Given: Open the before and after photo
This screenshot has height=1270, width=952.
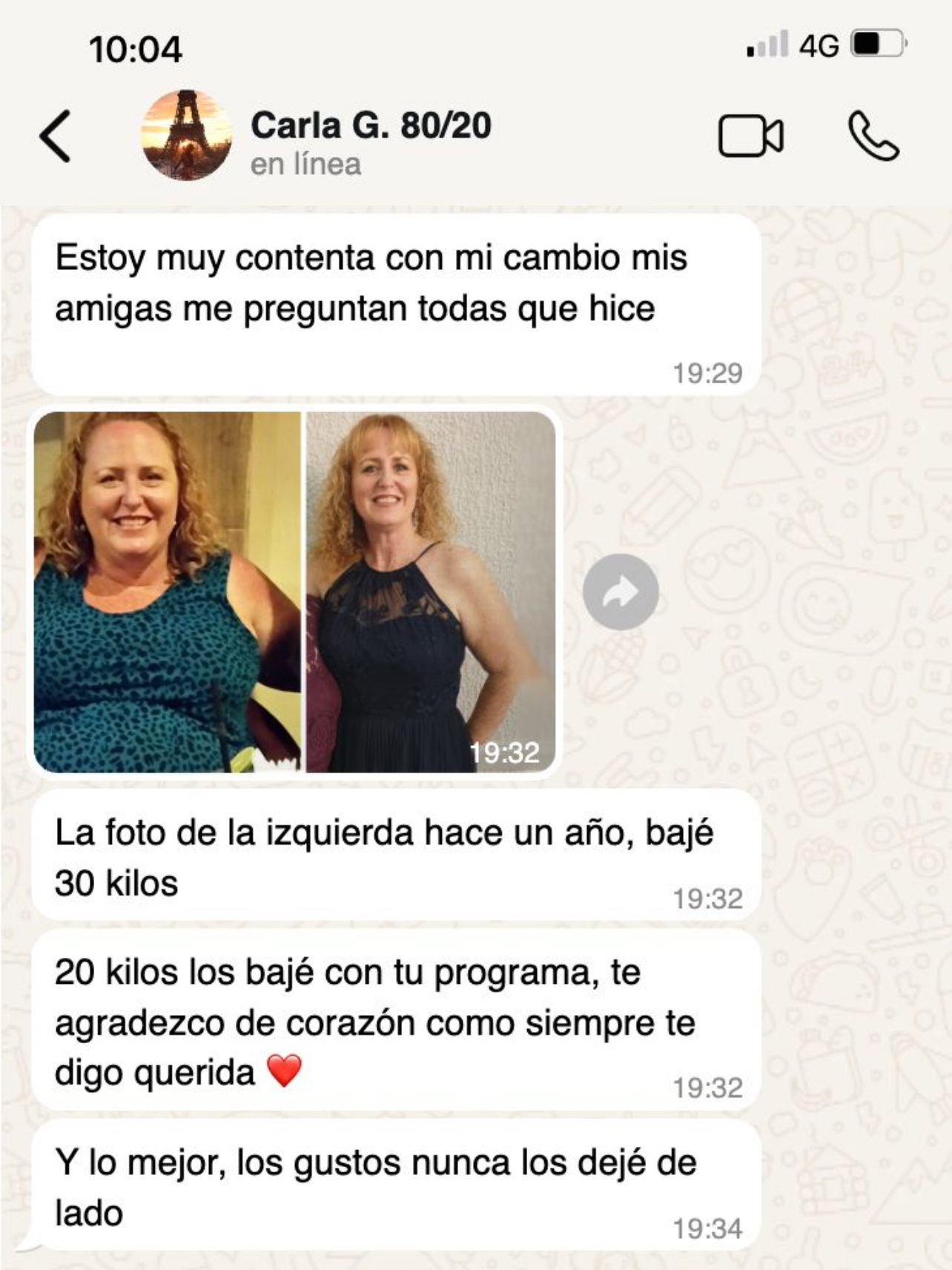Looking at the screenshot, I should click(x=294, y=592).
